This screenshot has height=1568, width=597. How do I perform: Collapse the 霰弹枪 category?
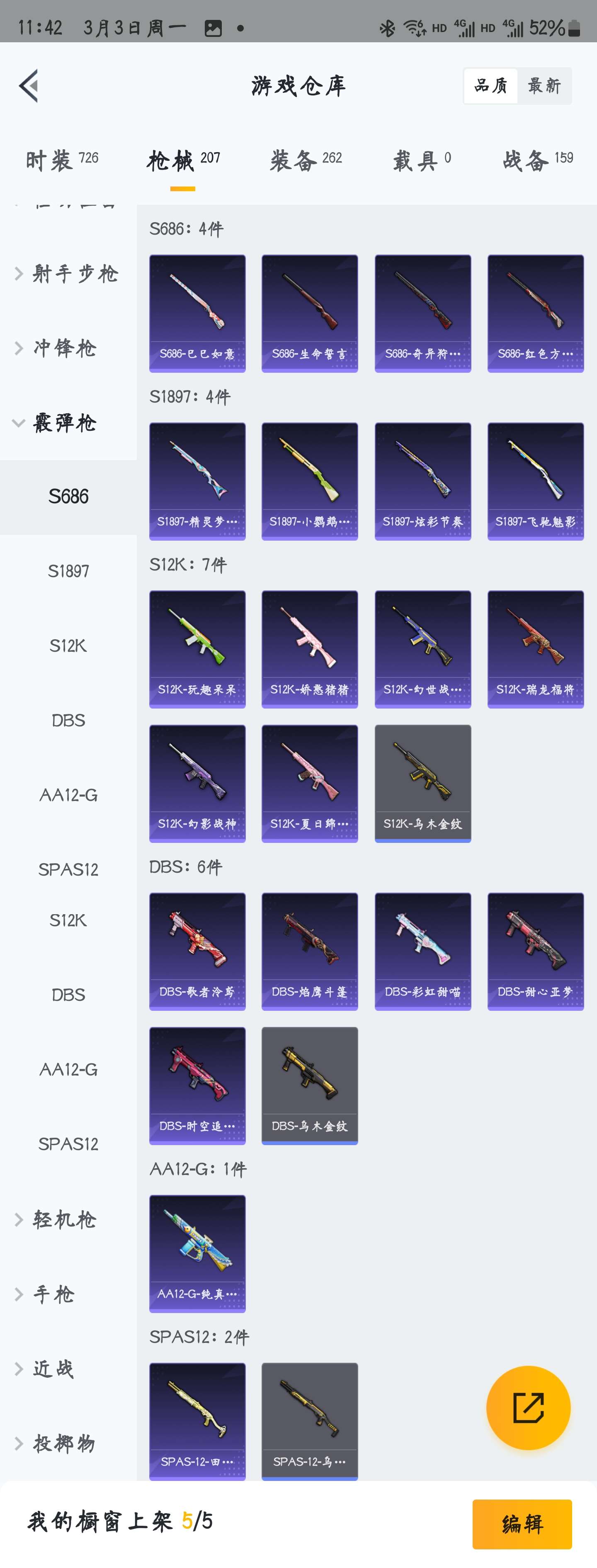64,423
